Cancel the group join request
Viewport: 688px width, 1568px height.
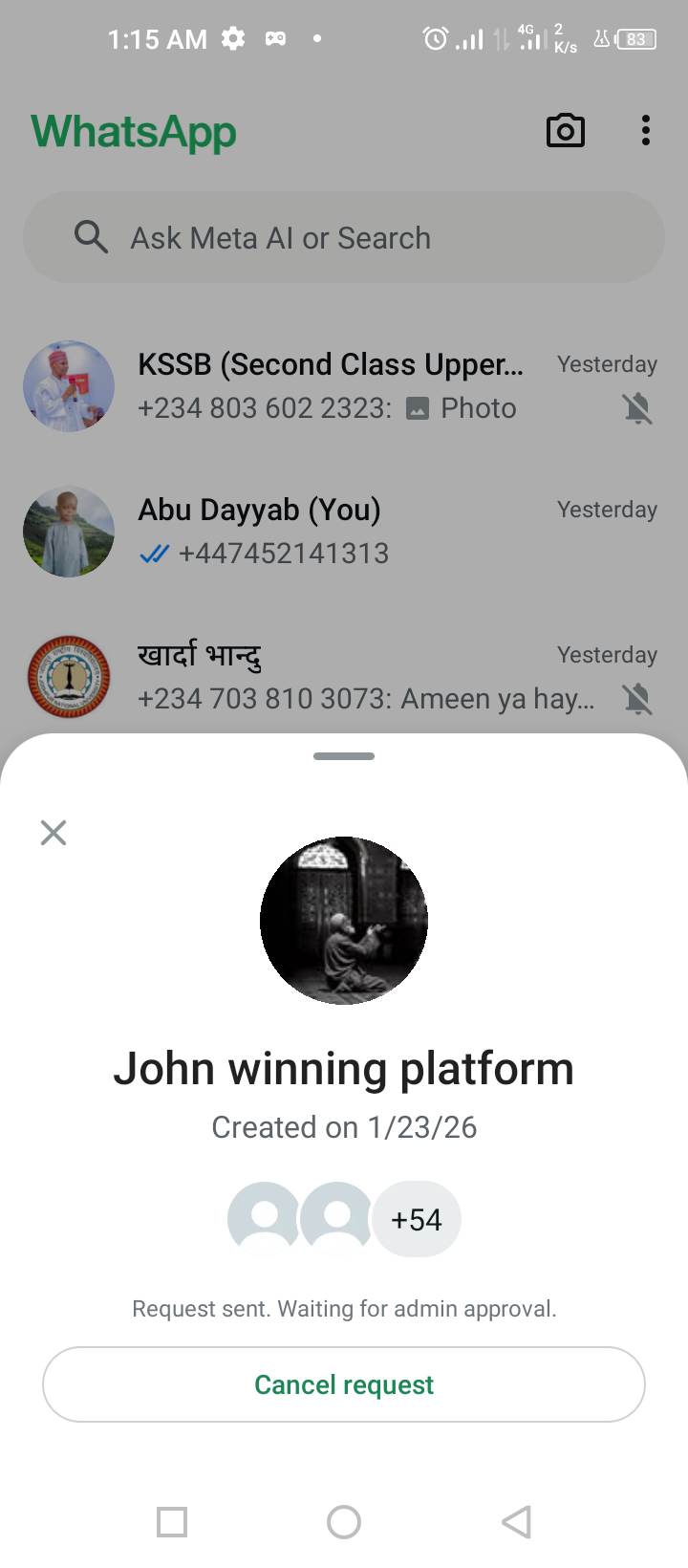(344, 1384)
